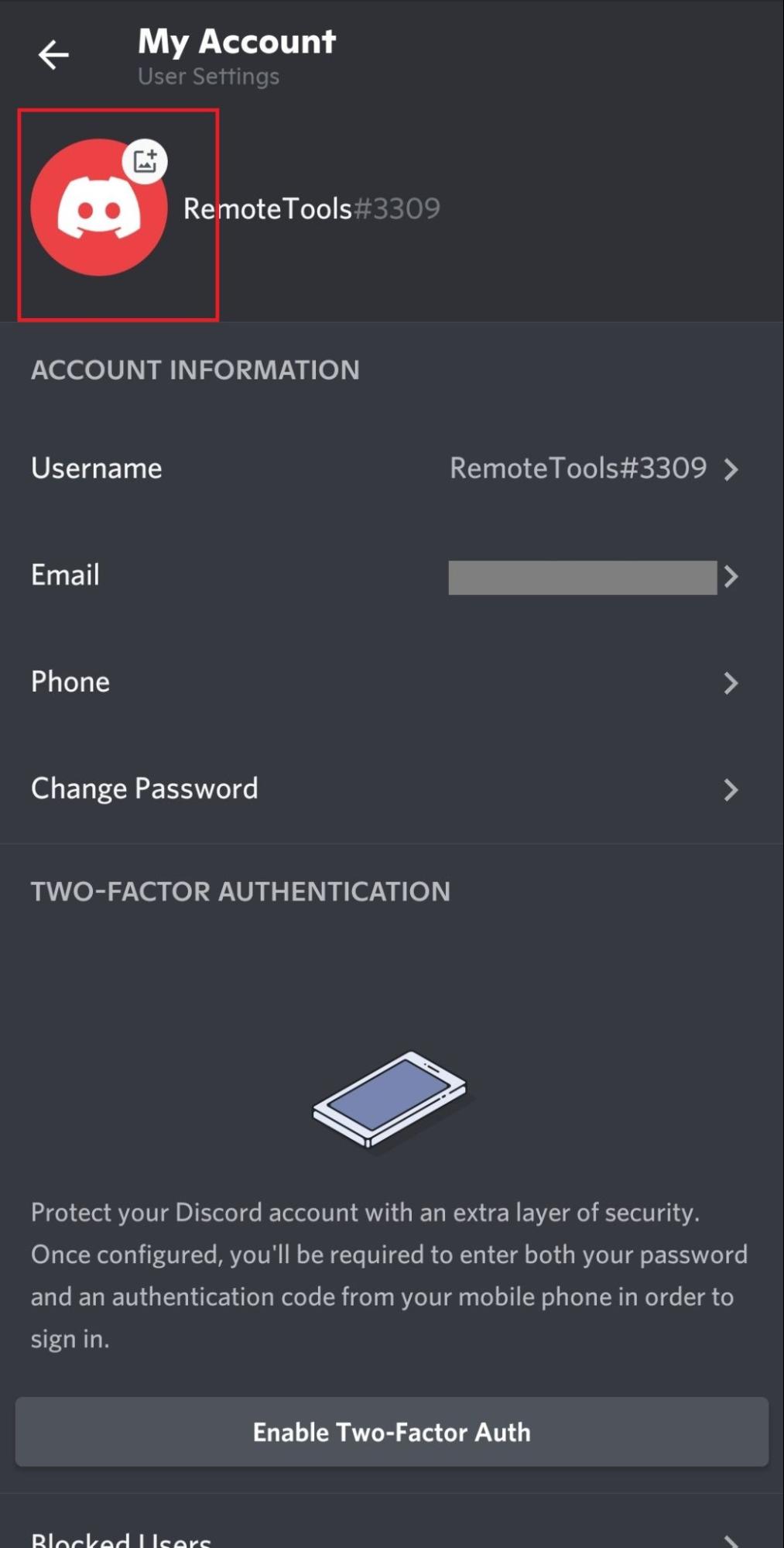Open the Username row
Image resolution: width=784 pixels, height=1548 pixels.
click(392, 469)
